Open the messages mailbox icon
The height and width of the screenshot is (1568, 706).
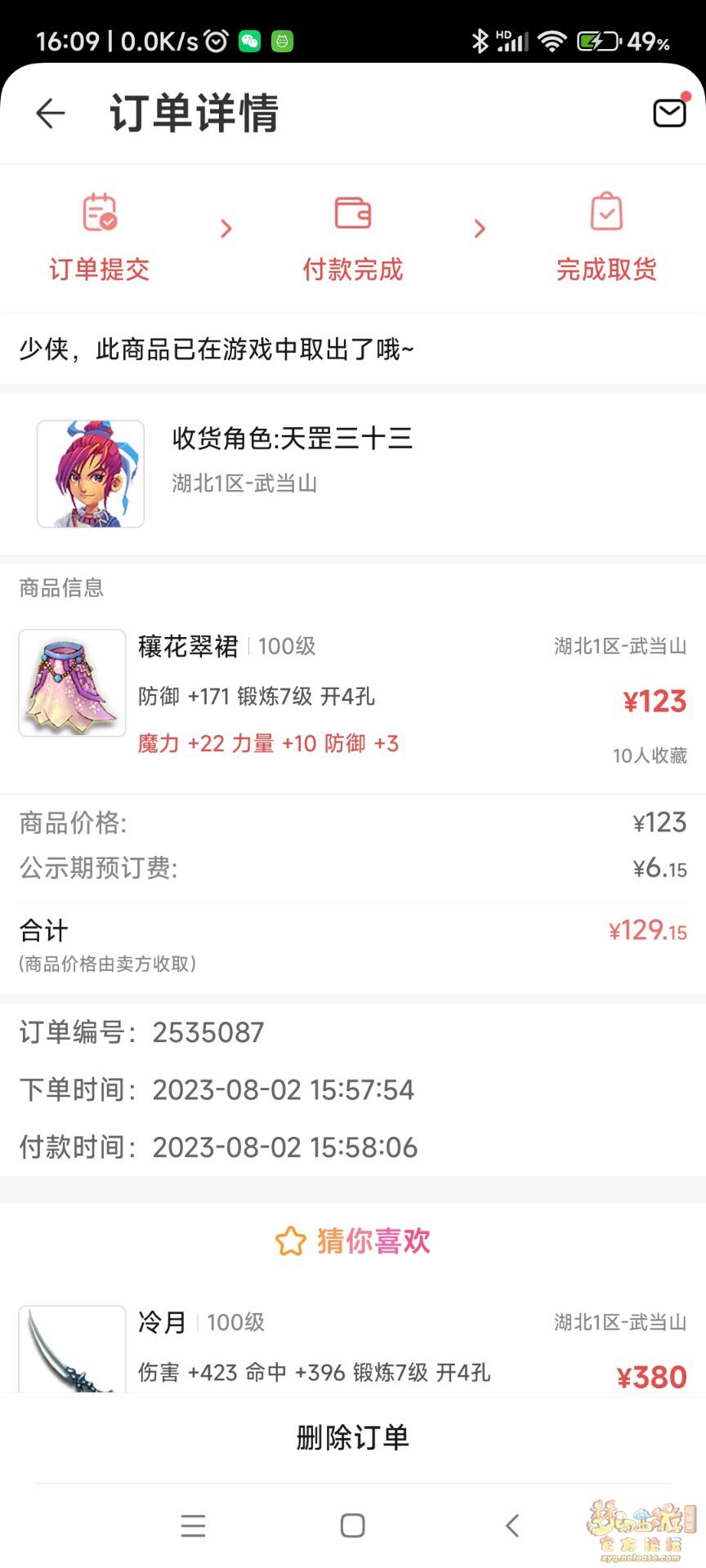(669, 113)
